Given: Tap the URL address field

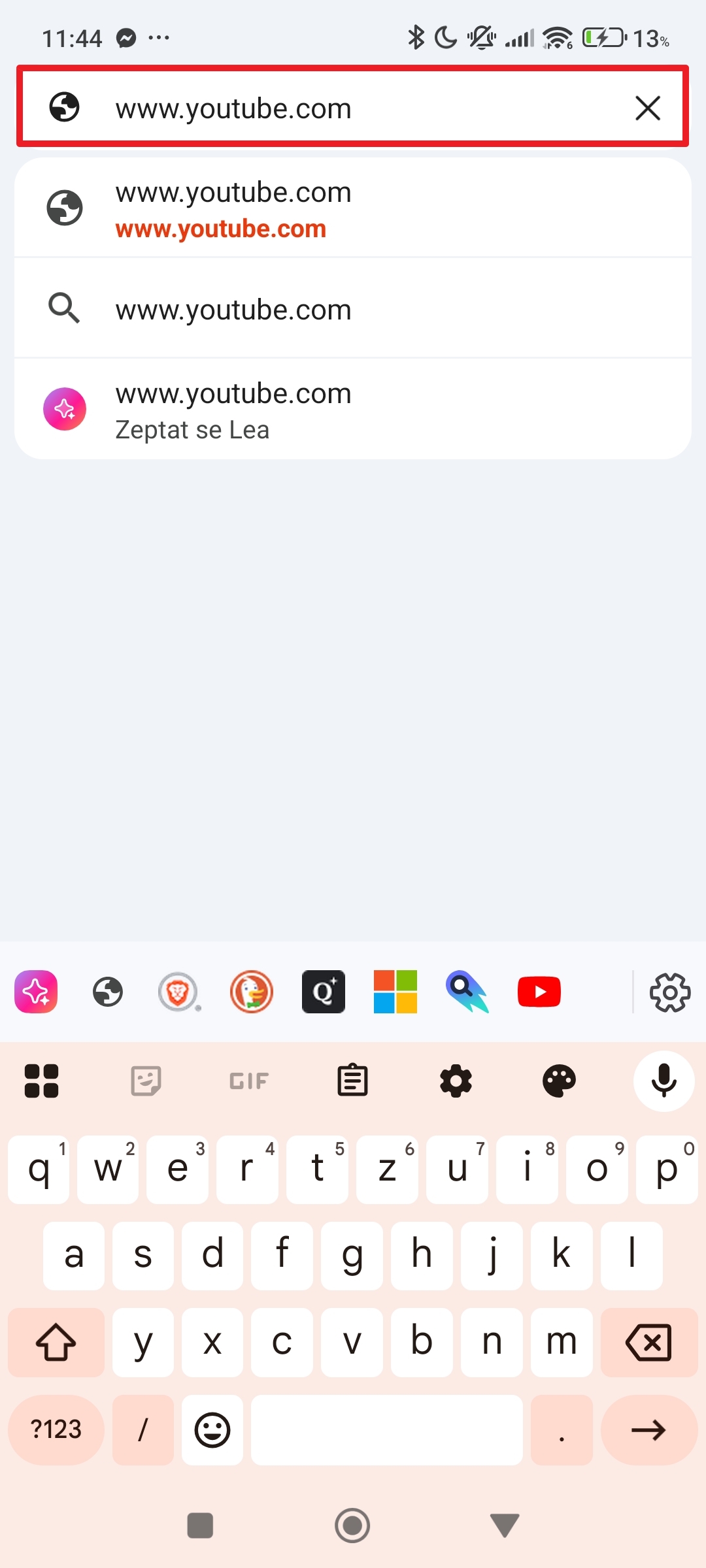Looking at the screenshot, I should pos(353,108).
